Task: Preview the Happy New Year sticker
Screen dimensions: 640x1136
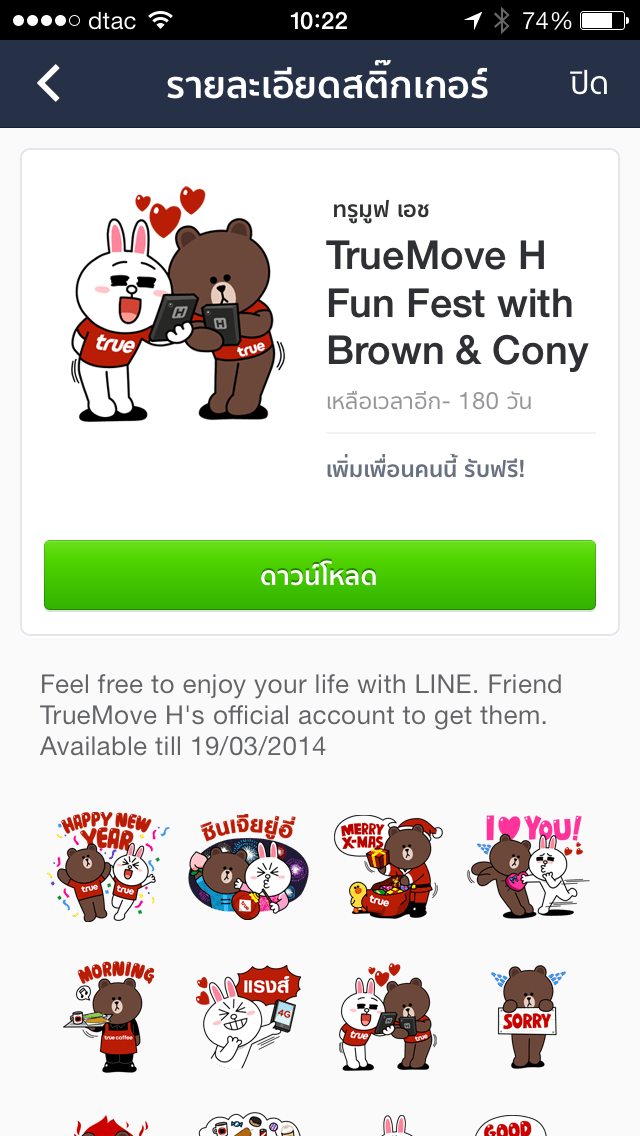Action: coord(105,867)
